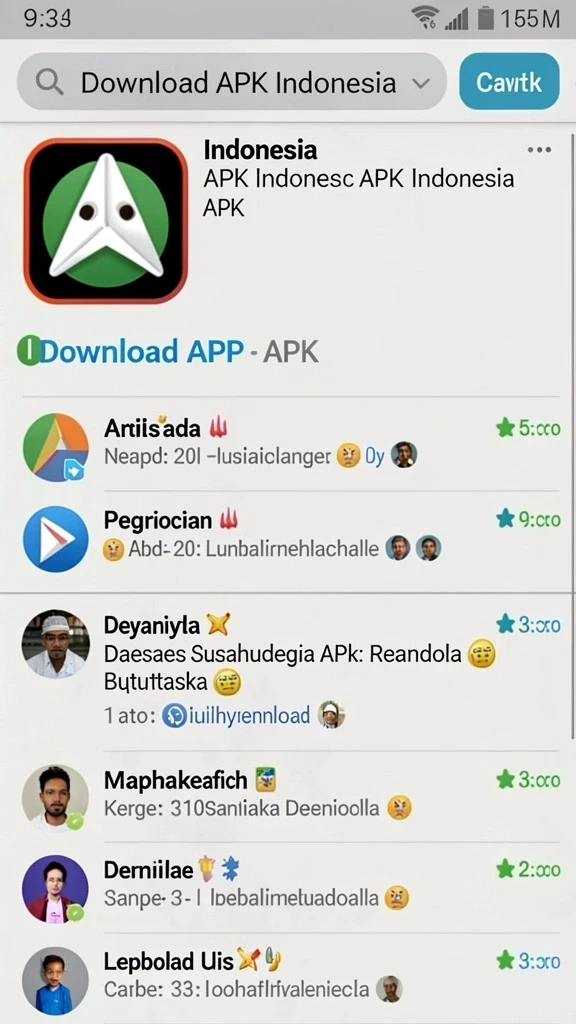Expand the dropdown chevron in the search bar
This screenshot has width=576, height=1024.
coord(422,83)
